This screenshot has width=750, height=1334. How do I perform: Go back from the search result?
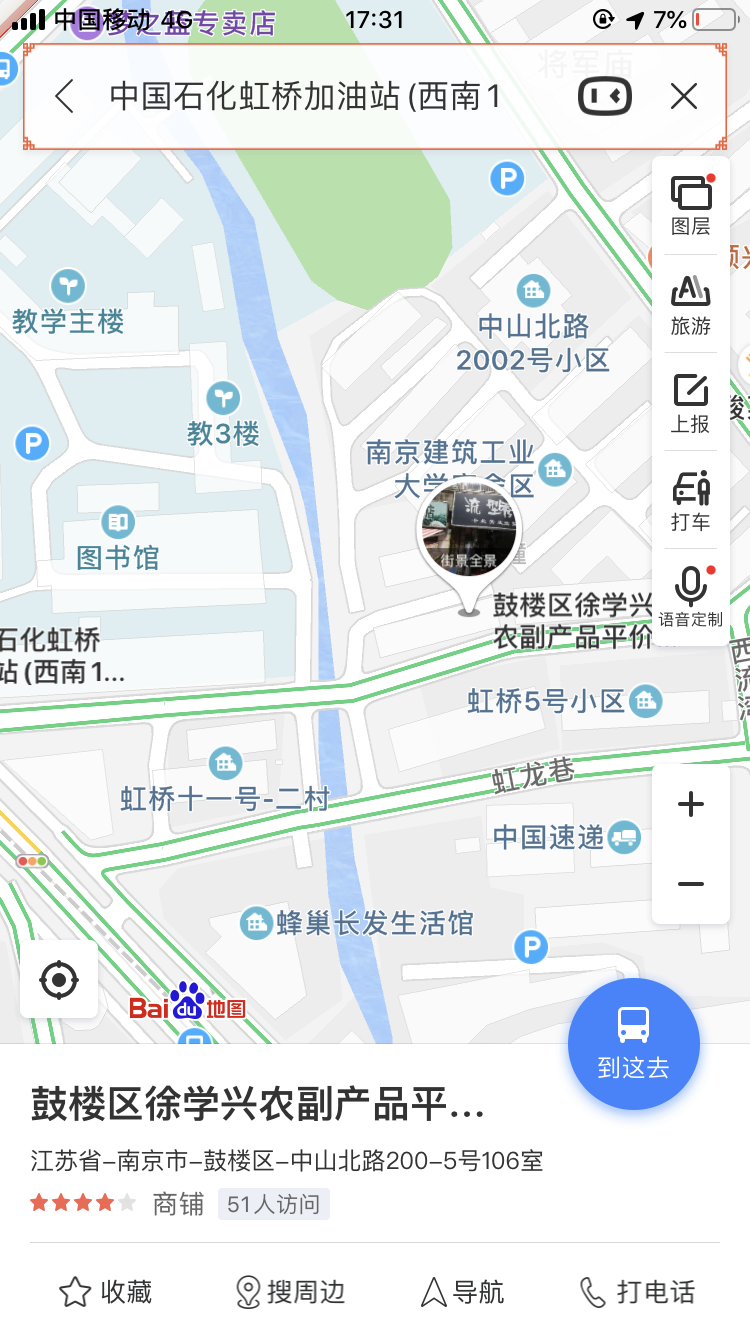click(x=65, y=97)
